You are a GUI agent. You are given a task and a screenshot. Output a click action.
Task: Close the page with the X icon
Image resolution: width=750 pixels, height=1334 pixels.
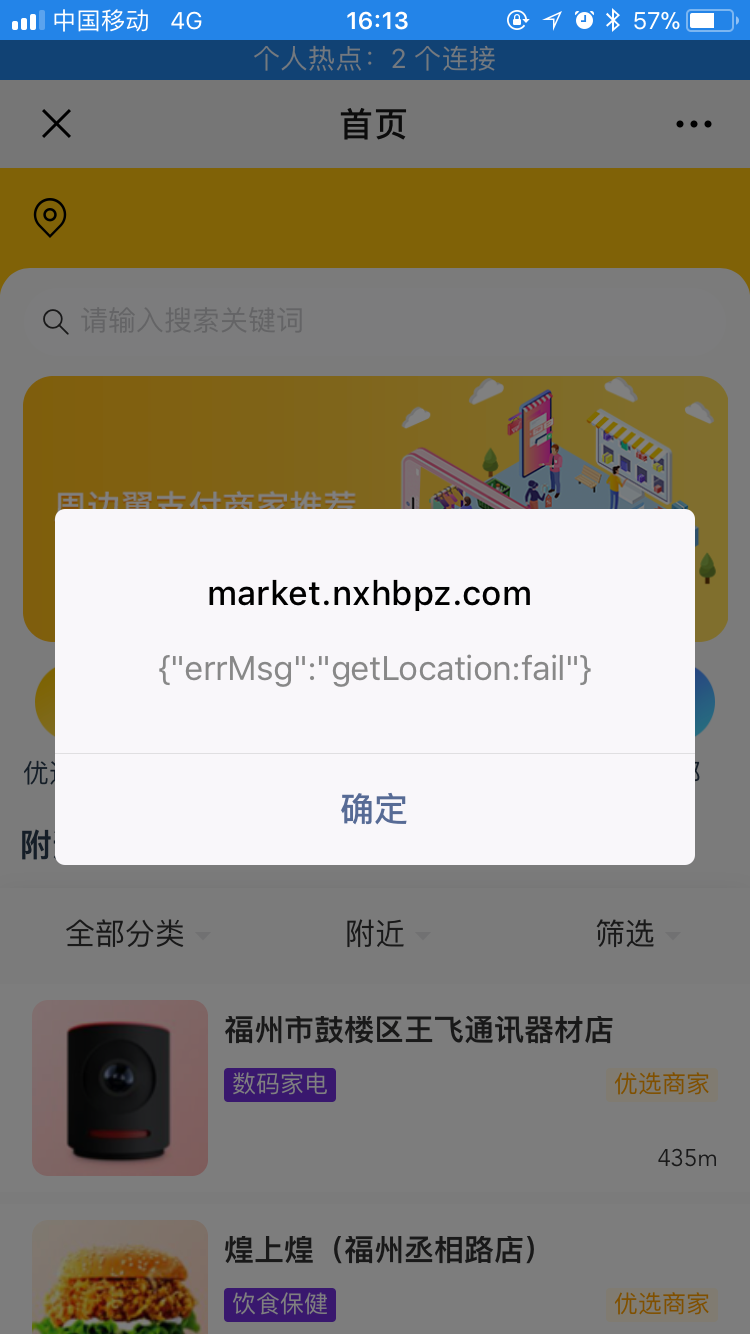tap(56, 124)
